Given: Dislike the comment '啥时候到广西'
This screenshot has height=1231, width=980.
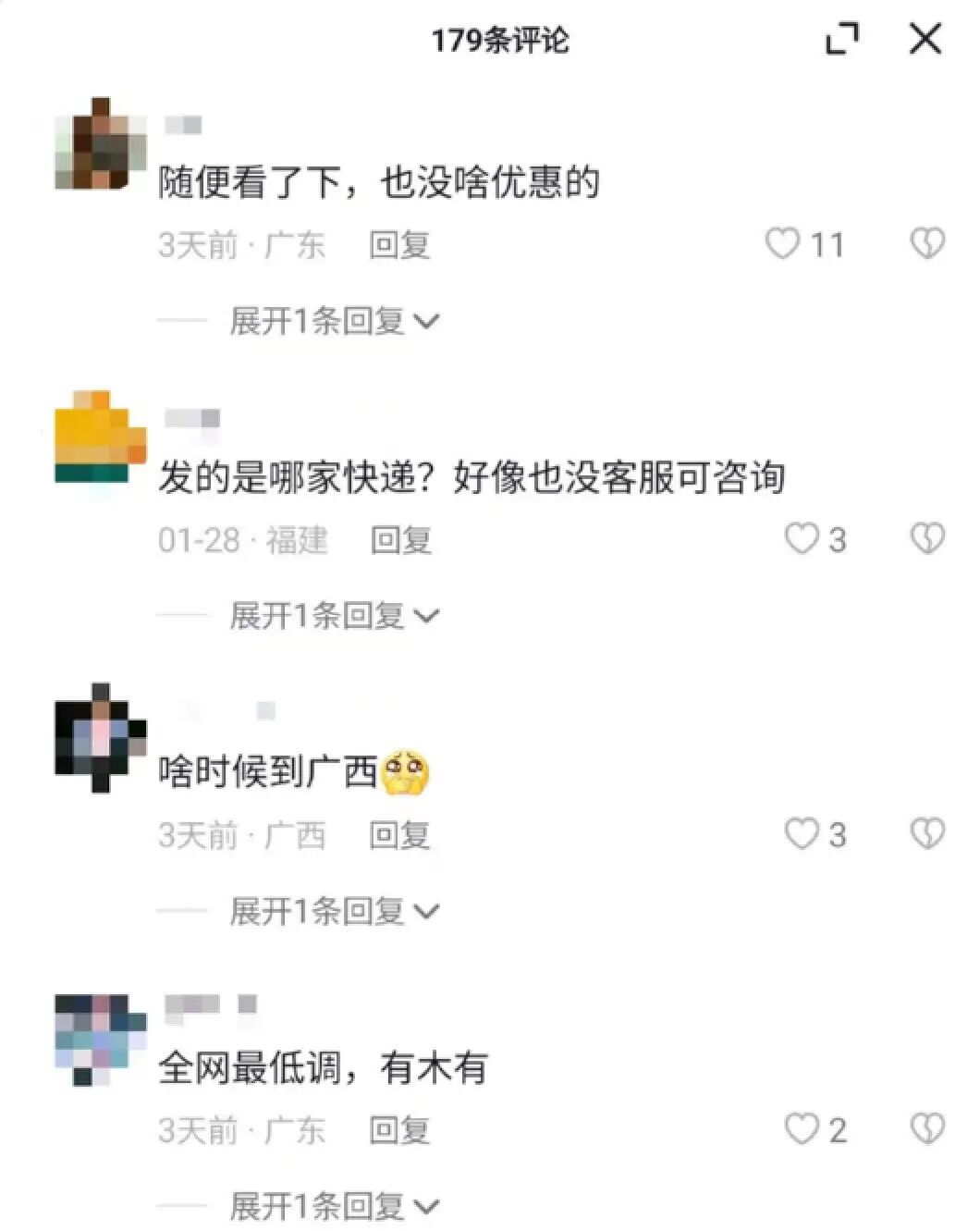Looking at the screenshot, I should 927,835.
